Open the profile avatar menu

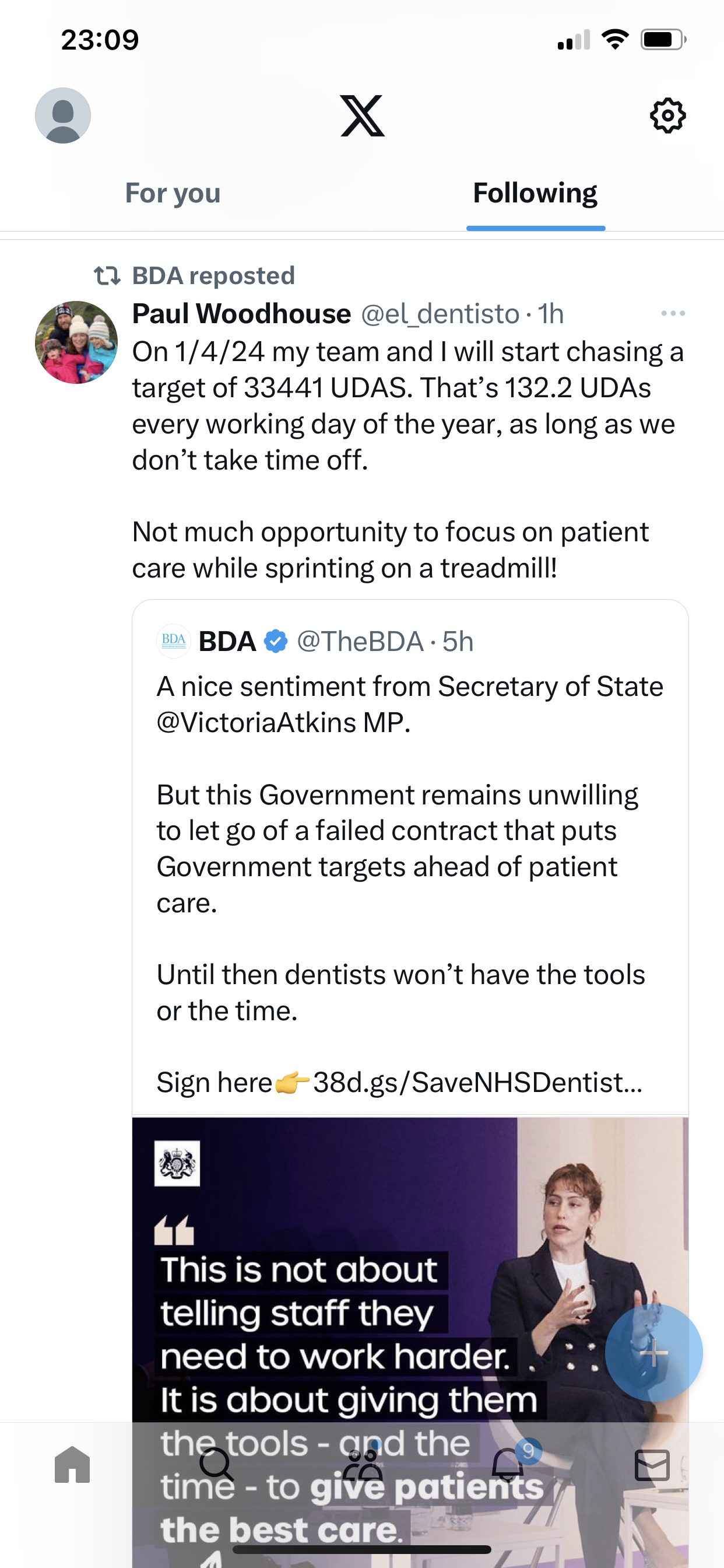coord(63,116)
